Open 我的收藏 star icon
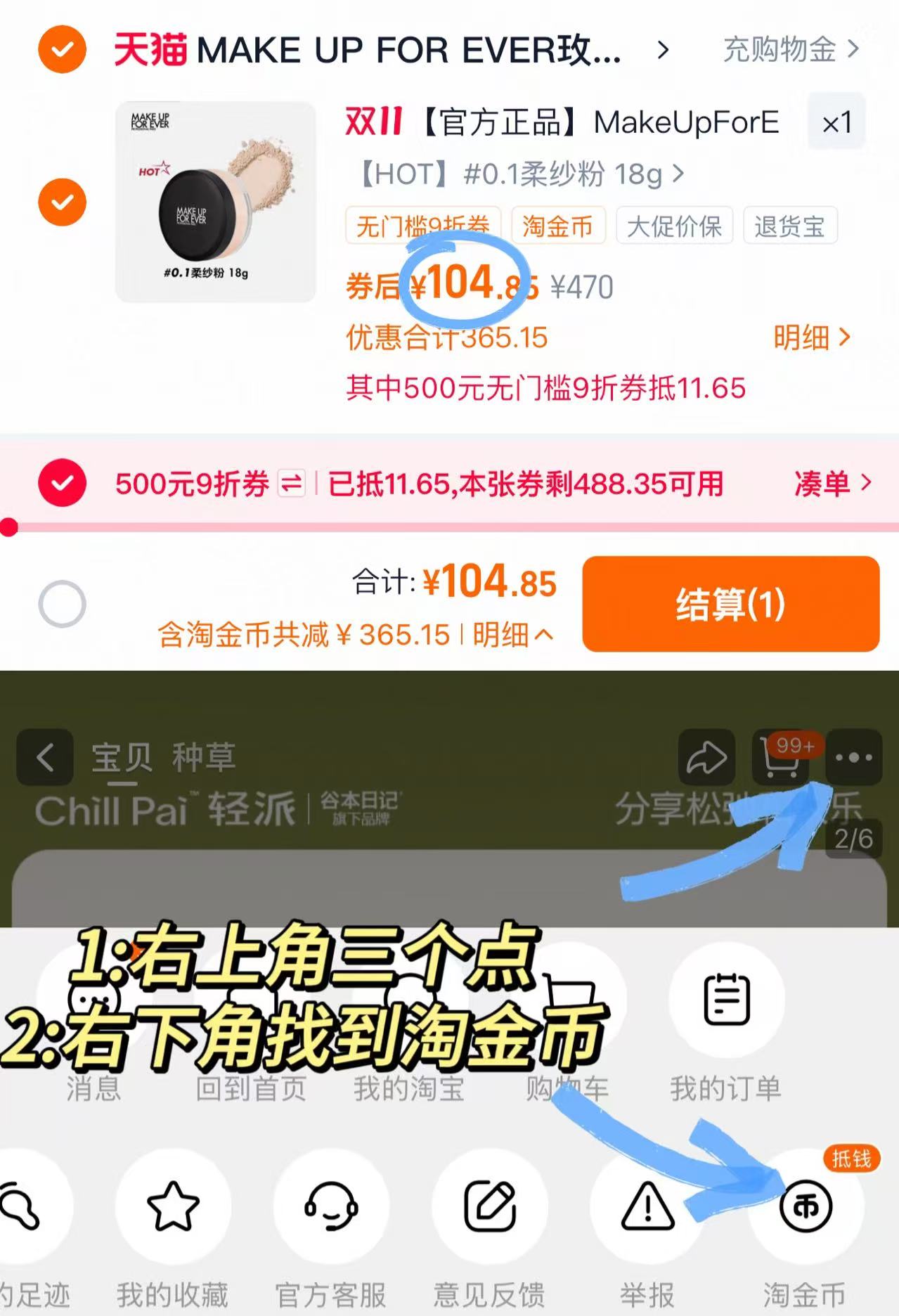 coord(173,1205)
